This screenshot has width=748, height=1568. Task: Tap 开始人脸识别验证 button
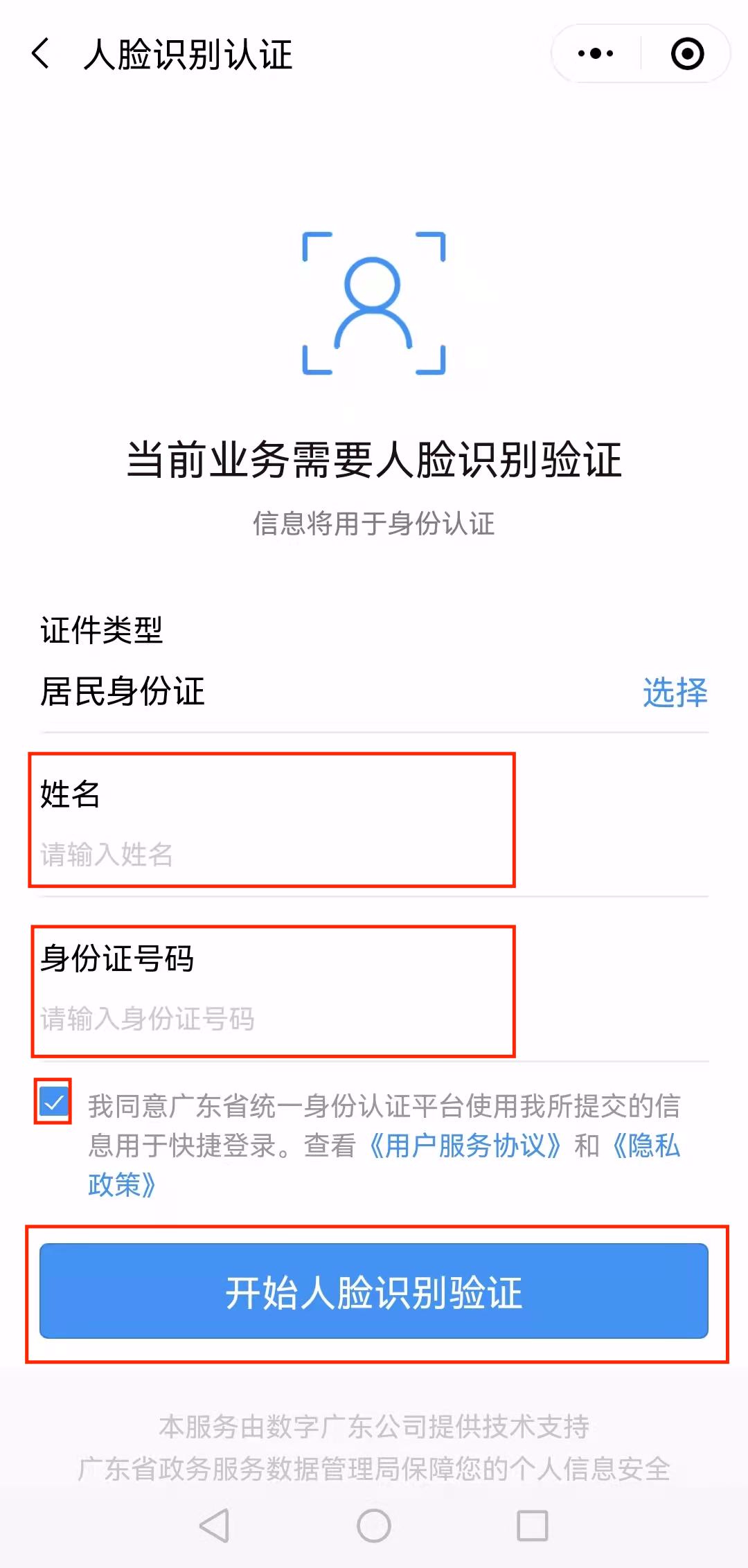pos(374,1292)
